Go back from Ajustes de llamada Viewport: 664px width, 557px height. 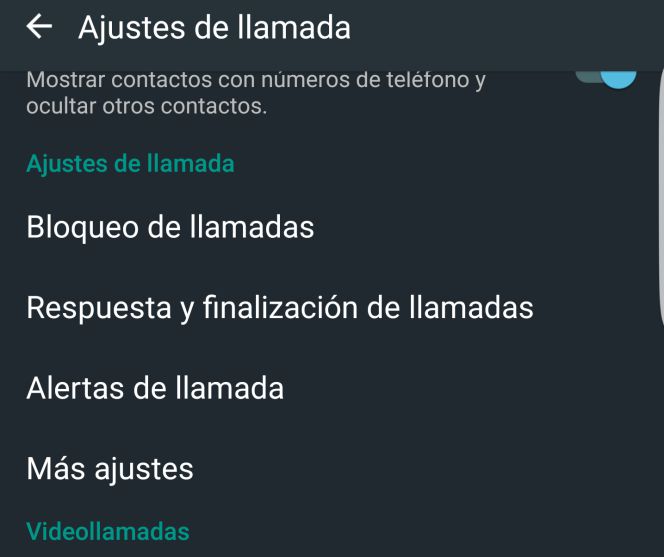[x=39, y=27]
